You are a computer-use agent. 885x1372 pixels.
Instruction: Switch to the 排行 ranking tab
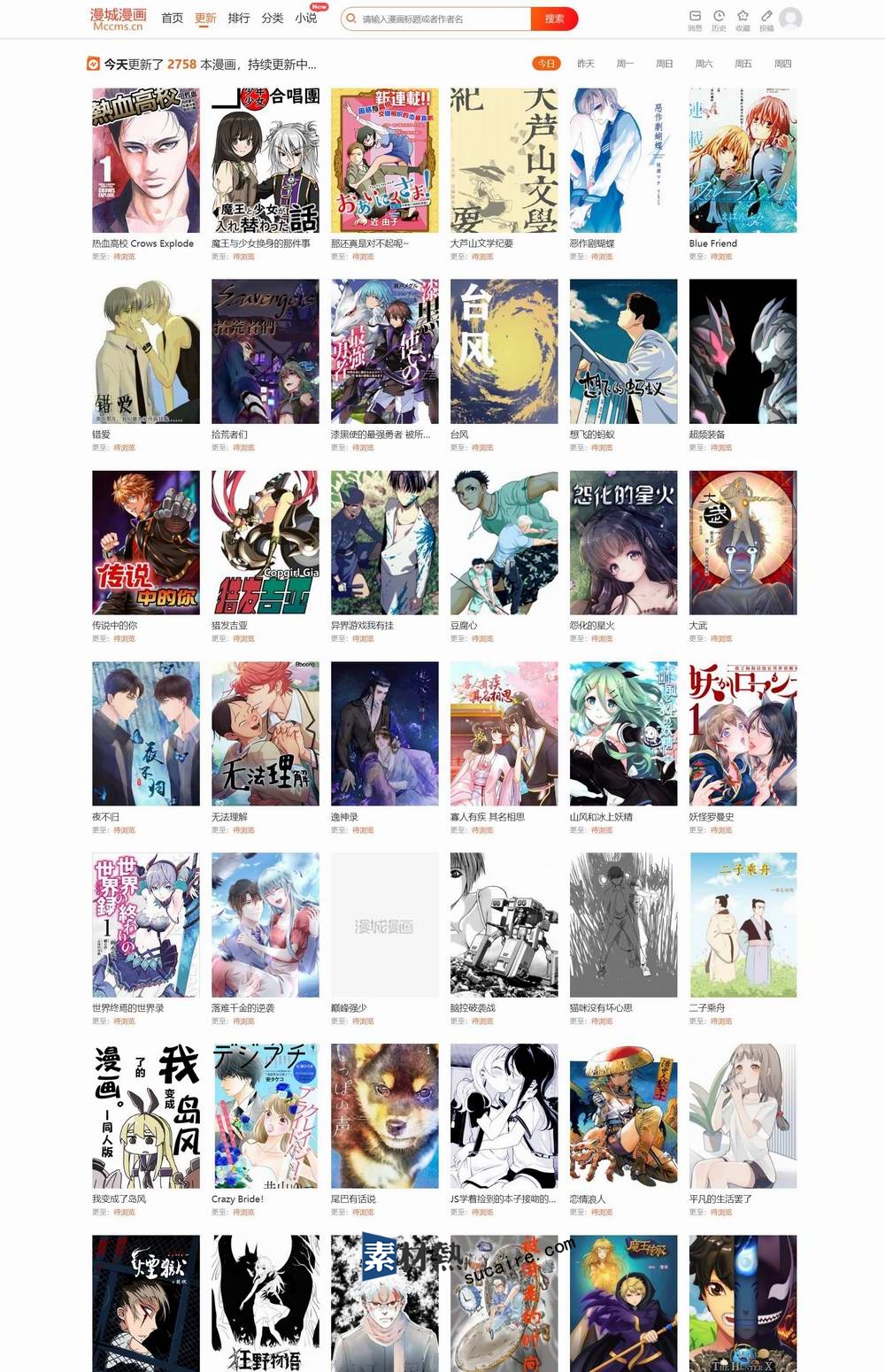pyautogui.click(x=239, y=18)
